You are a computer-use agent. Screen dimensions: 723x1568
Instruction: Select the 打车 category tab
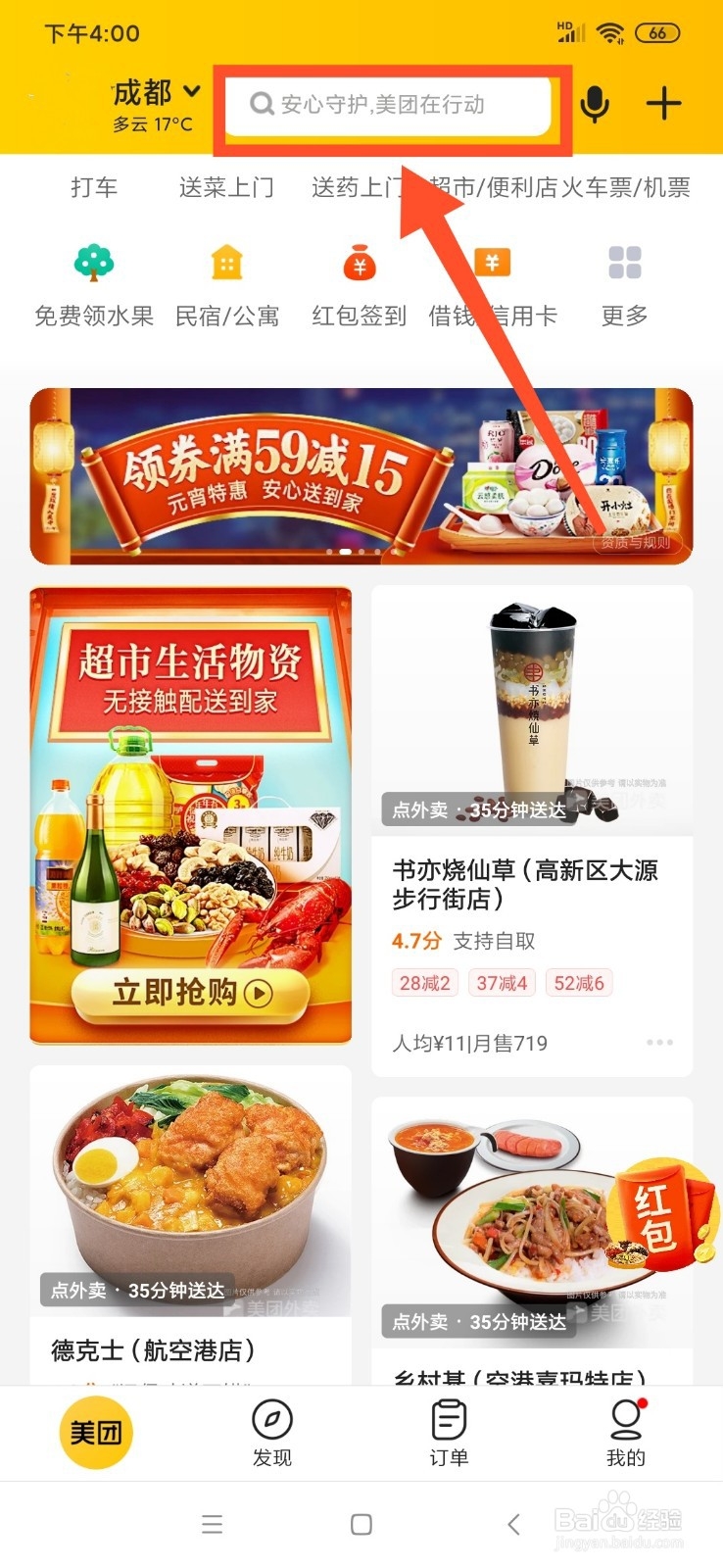(x=94, y=187)
